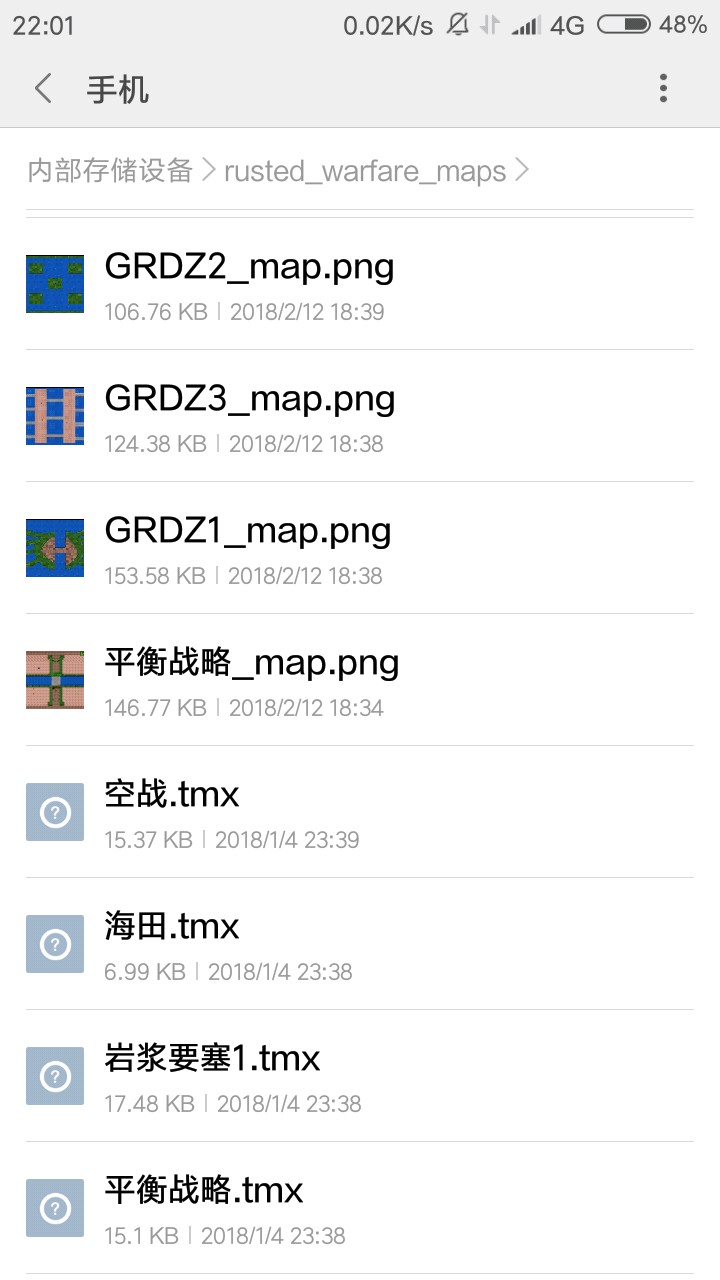View the GRDZ1_map.png image
The height and width of the screenshot is (1280, 720).
pyautogui.click(x=248, y=547)
